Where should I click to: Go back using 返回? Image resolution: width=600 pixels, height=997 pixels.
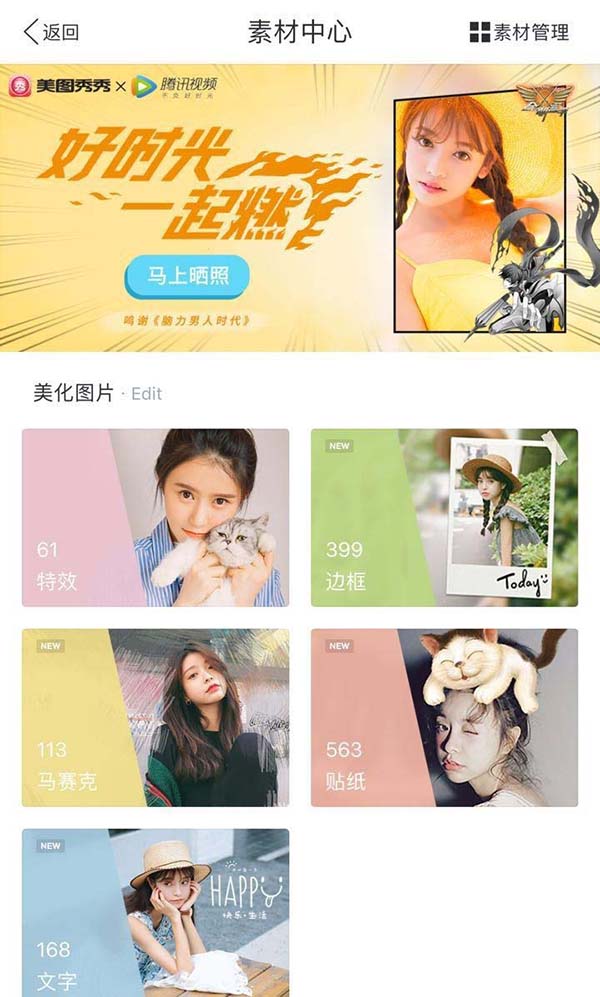52,32
